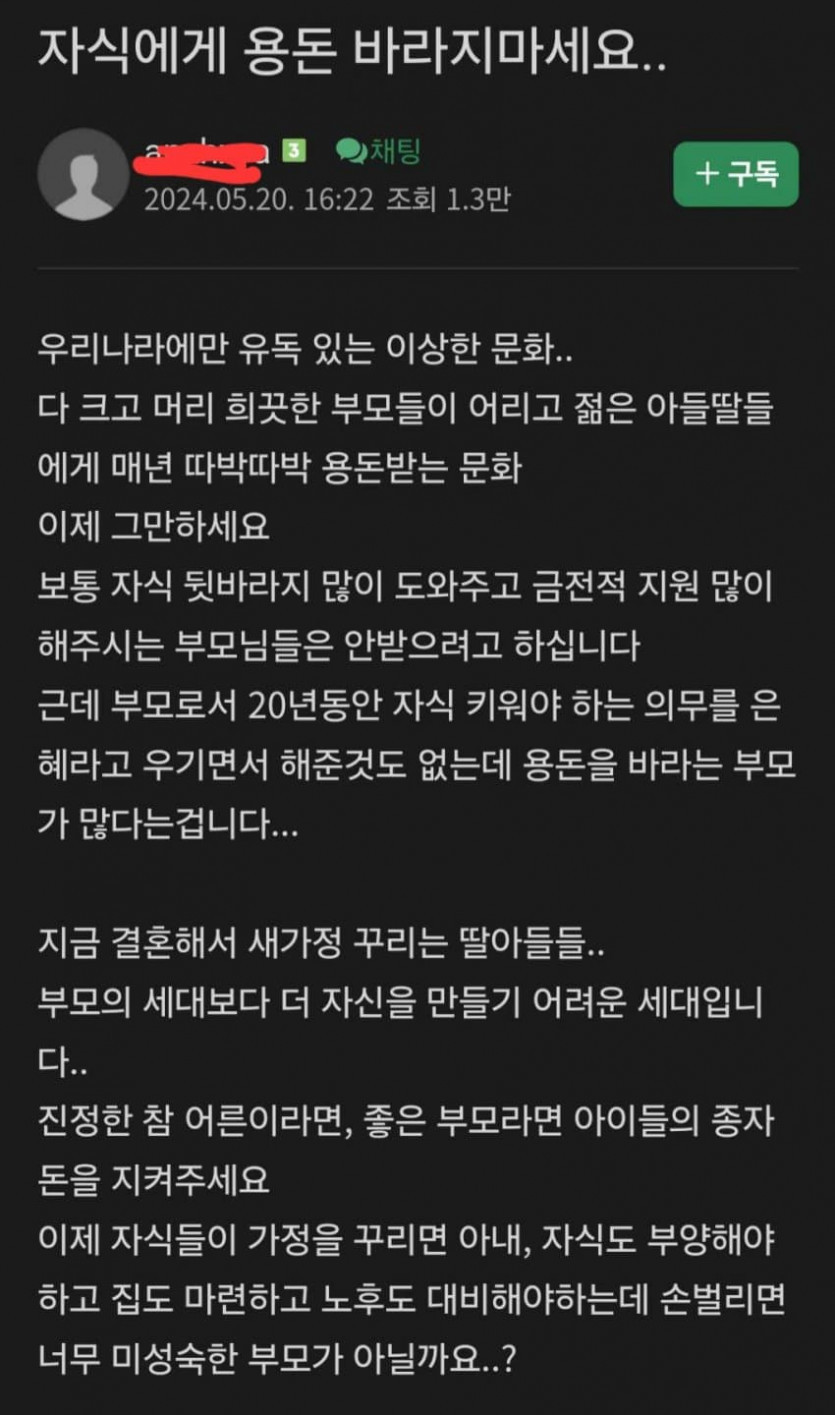
Task: Open the author's profile picture
Action: 83,174
